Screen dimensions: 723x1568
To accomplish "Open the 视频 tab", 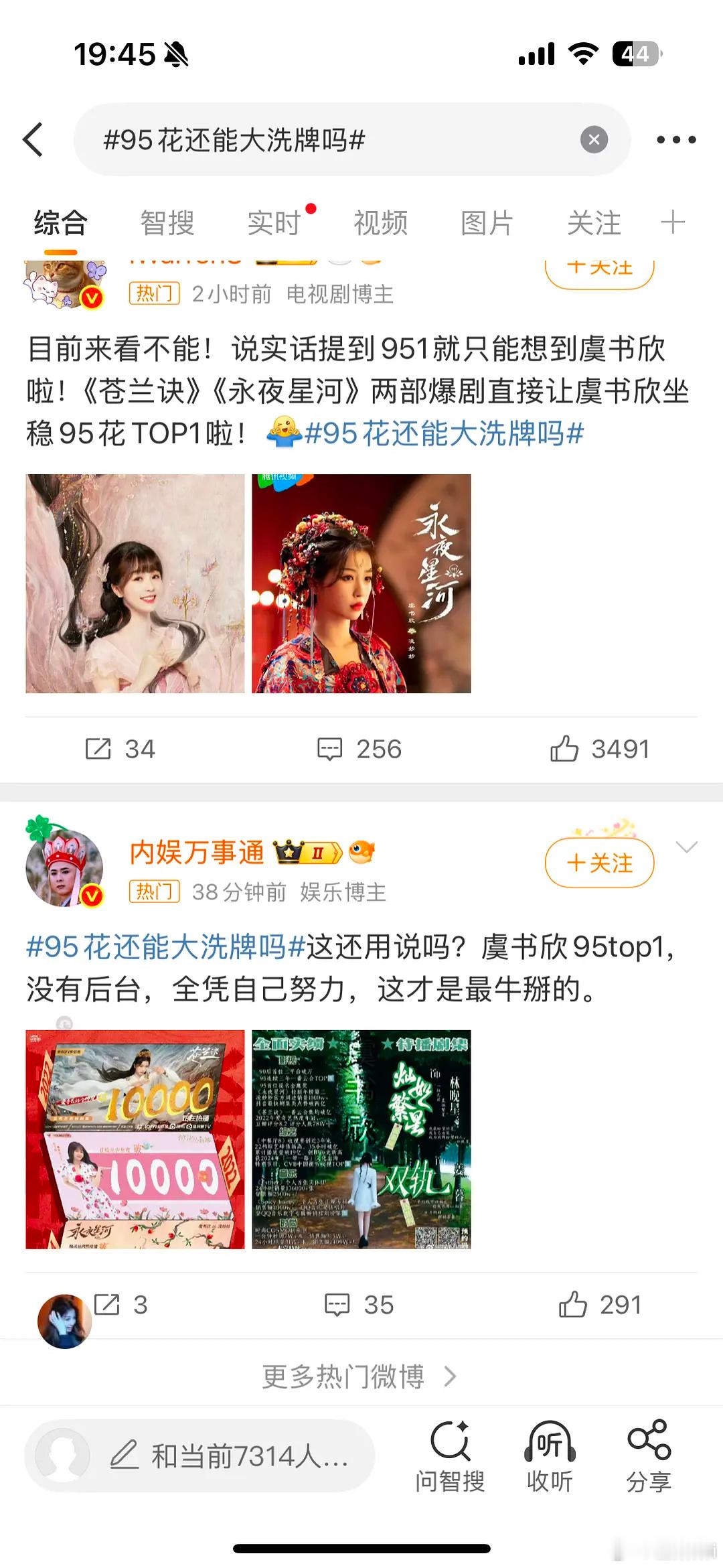I will coord(380,223).
